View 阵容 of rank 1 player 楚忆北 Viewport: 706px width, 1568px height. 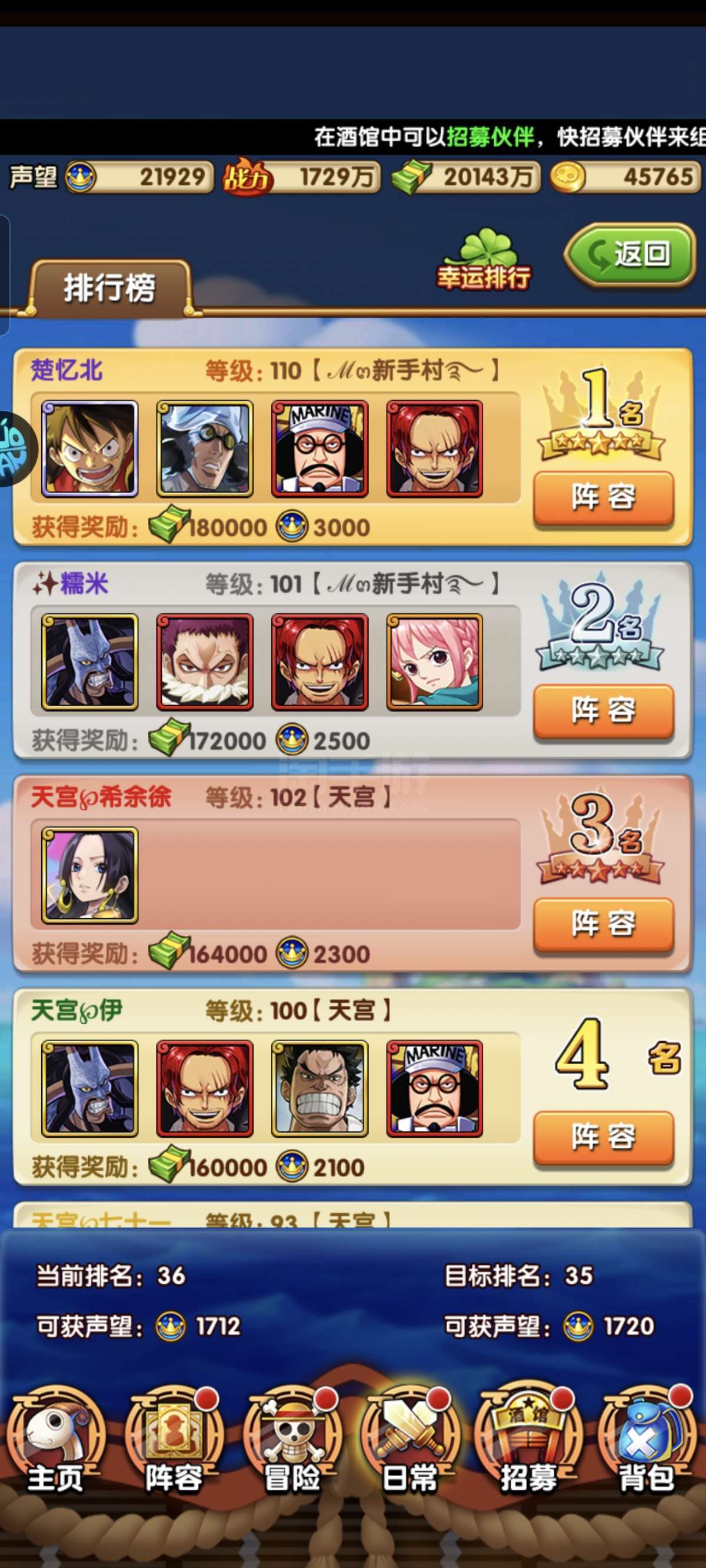(x=604, y=497)
